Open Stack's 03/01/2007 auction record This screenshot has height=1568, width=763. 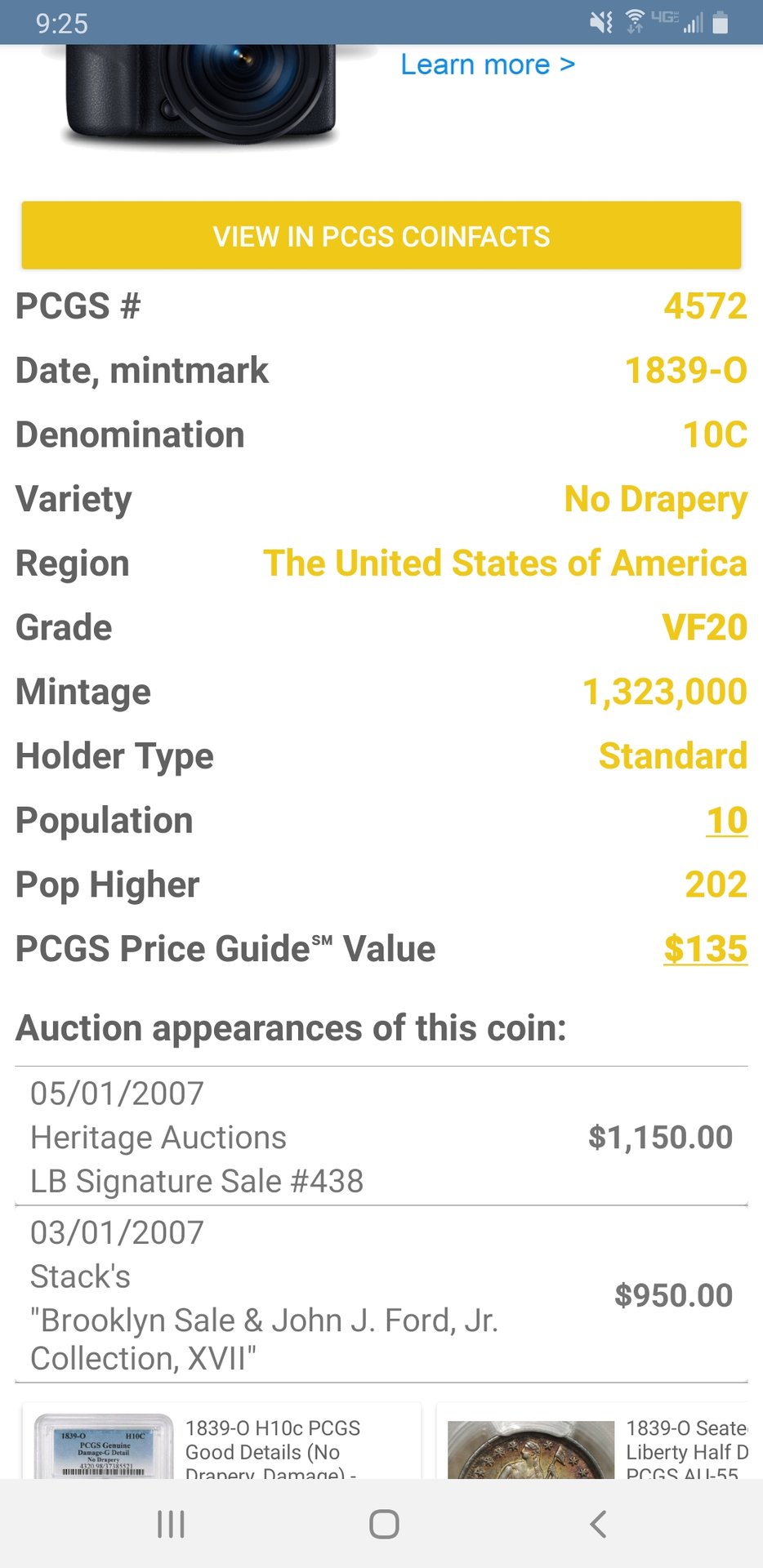(x=381, y=1295)
